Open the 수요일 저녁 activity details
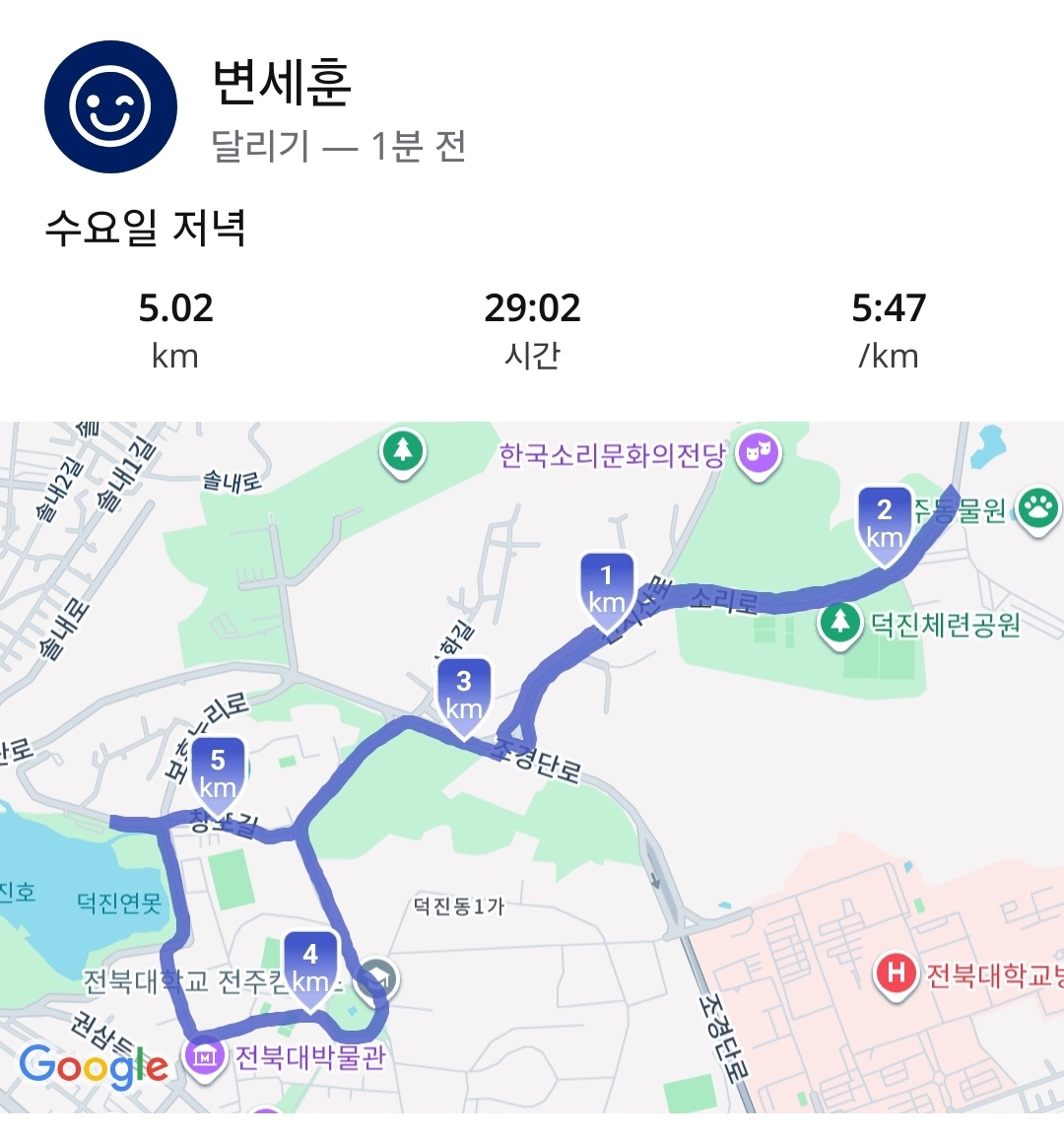The image size is (1064, 1136). click(145, 229)
